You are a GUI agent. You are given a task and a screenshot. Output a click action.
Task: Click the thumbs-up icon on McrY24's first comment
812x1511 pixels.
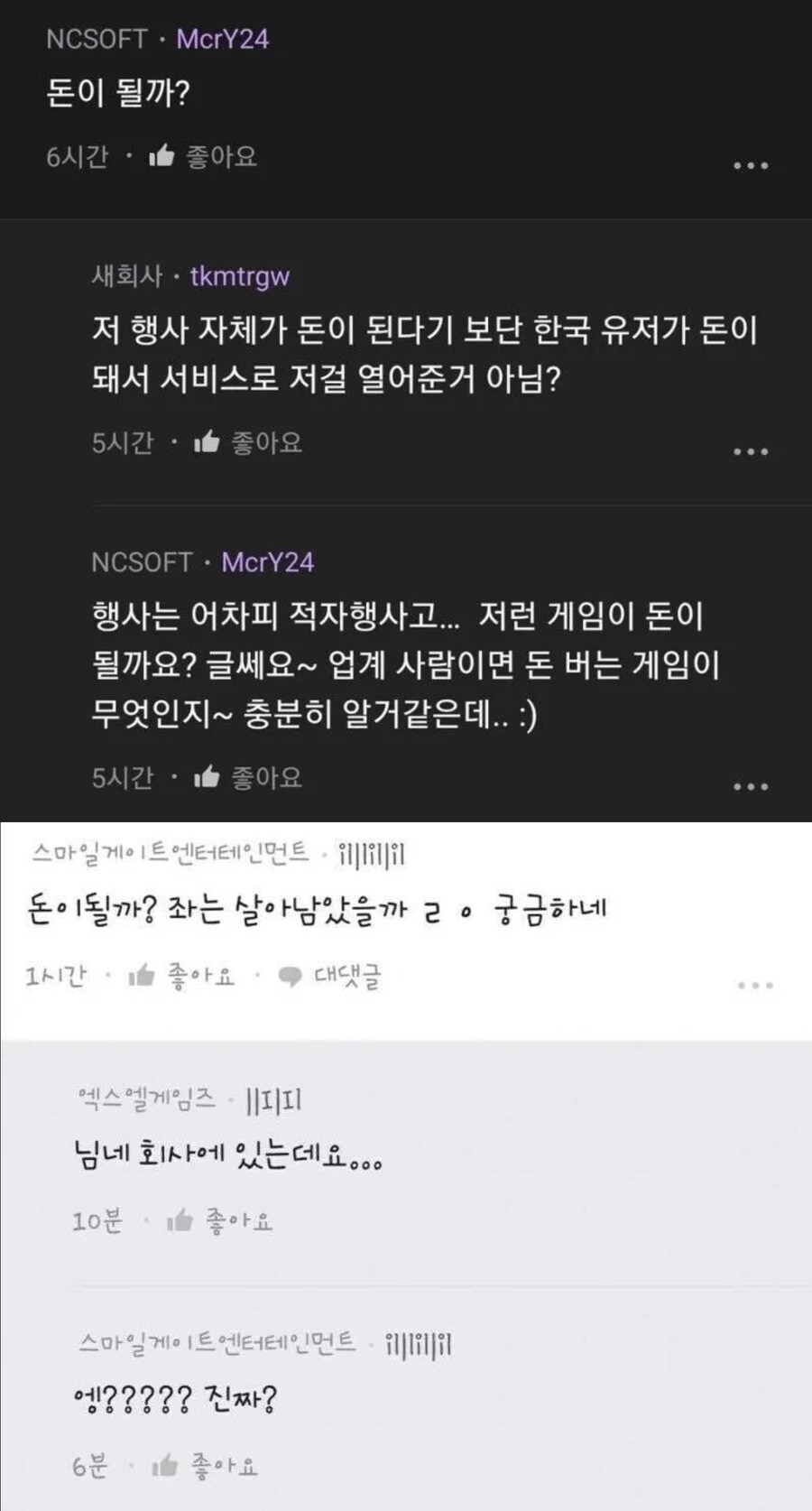coord(163,156)
